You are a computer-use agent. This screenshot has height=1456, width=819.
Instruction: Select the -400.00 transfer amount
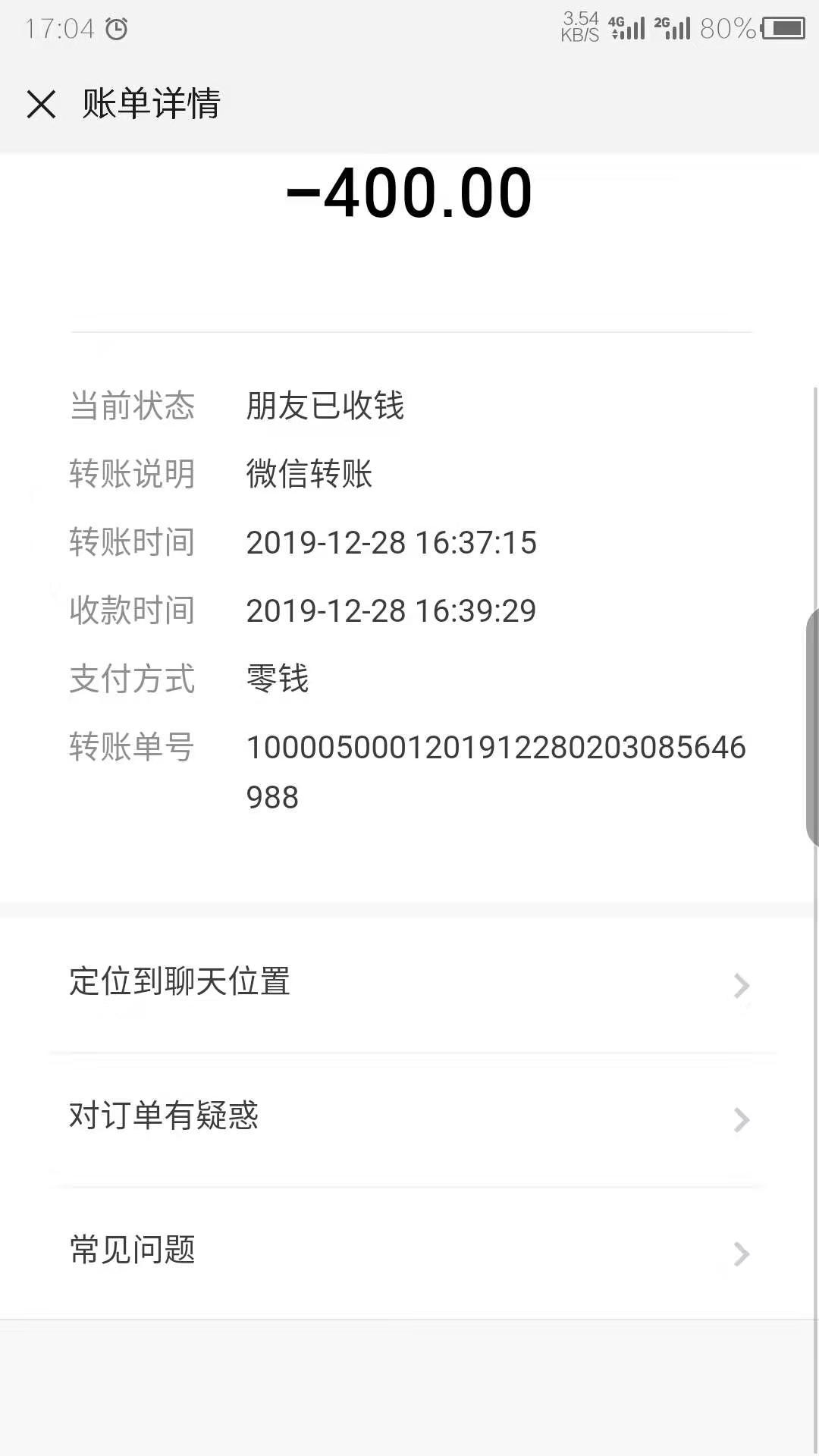click(x=409, y=193)
